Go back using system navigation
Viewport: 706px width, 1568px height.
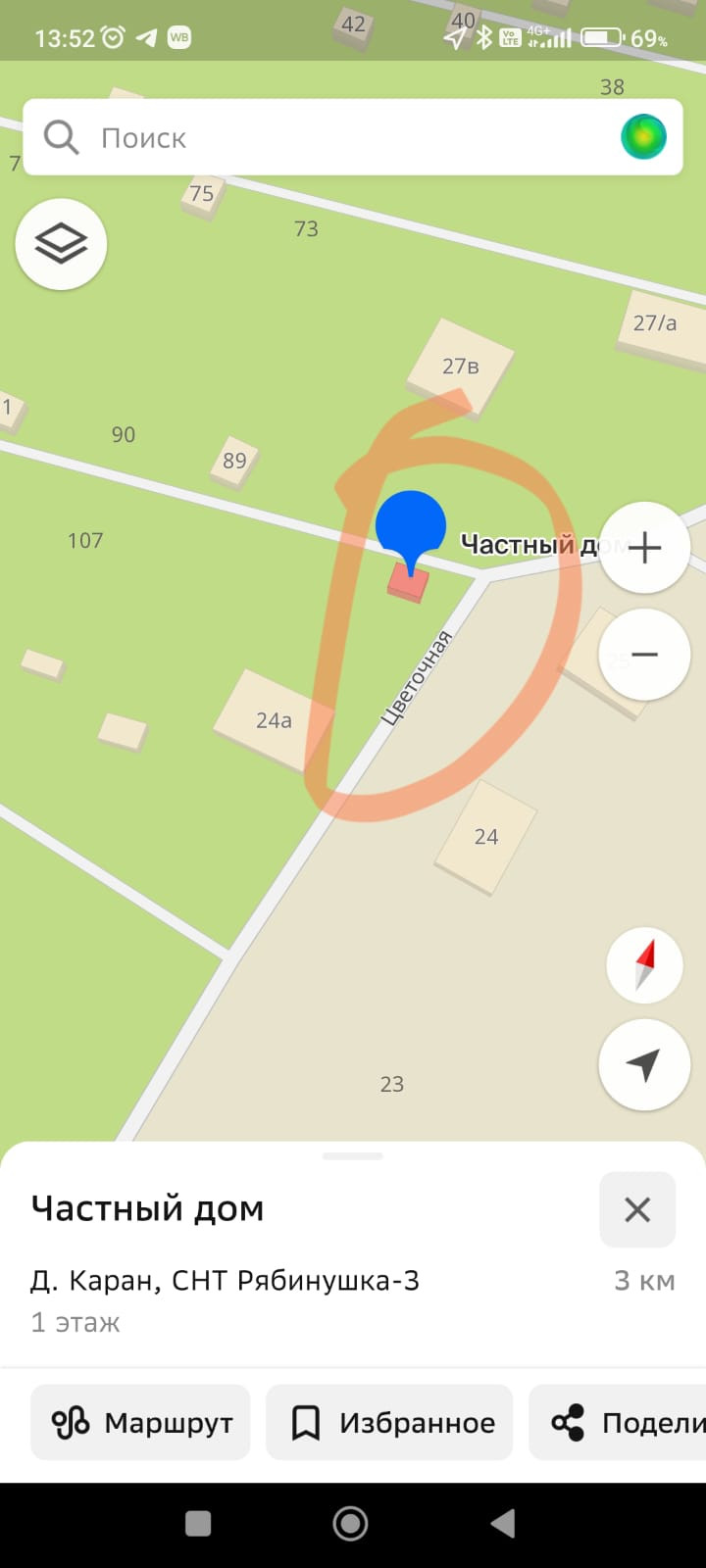(503, 1523)
